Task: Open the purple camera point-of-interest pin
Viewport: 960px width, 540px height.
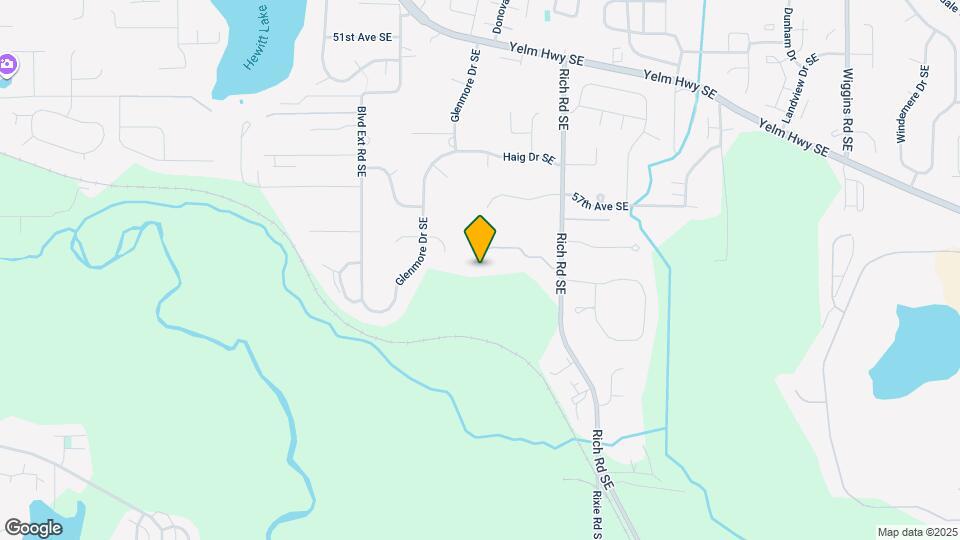Action: [x=7, y=65]
